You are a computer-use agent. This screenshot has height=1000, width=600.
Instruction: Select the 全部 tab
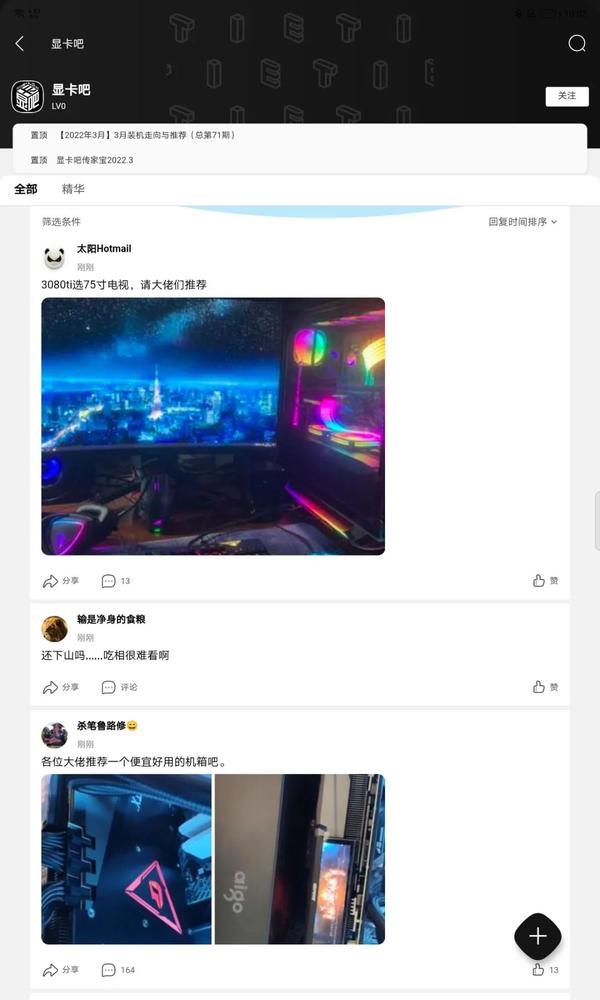tap(26, 189)
